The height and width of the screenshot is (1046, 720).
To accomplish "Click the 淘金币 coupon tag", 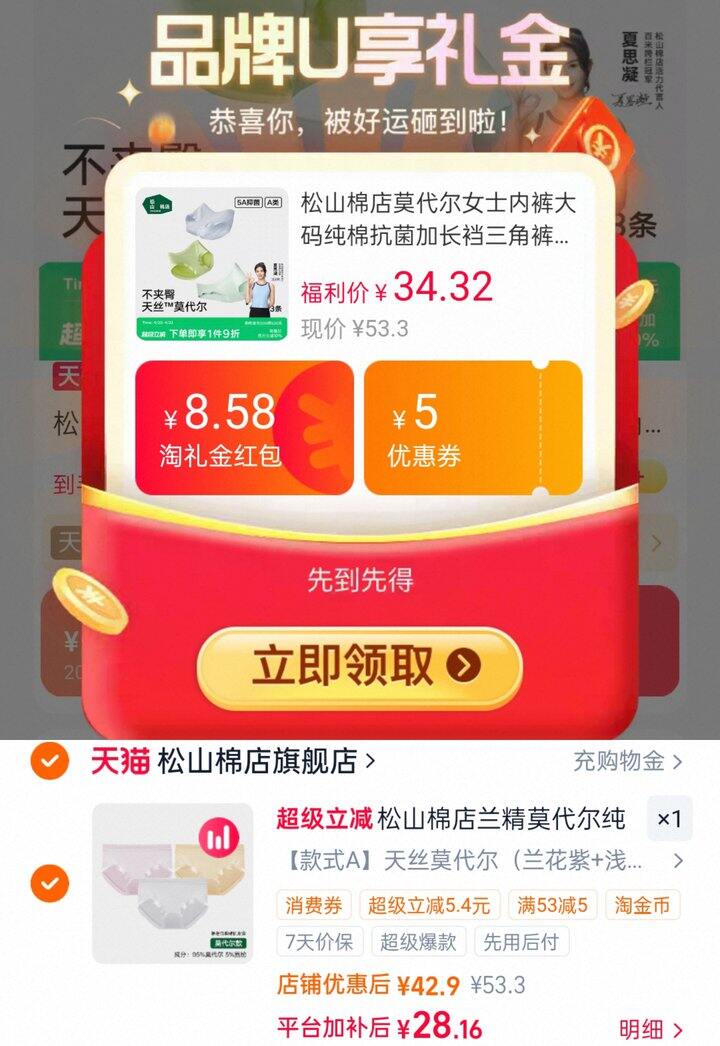I will [x=653, y=905].
